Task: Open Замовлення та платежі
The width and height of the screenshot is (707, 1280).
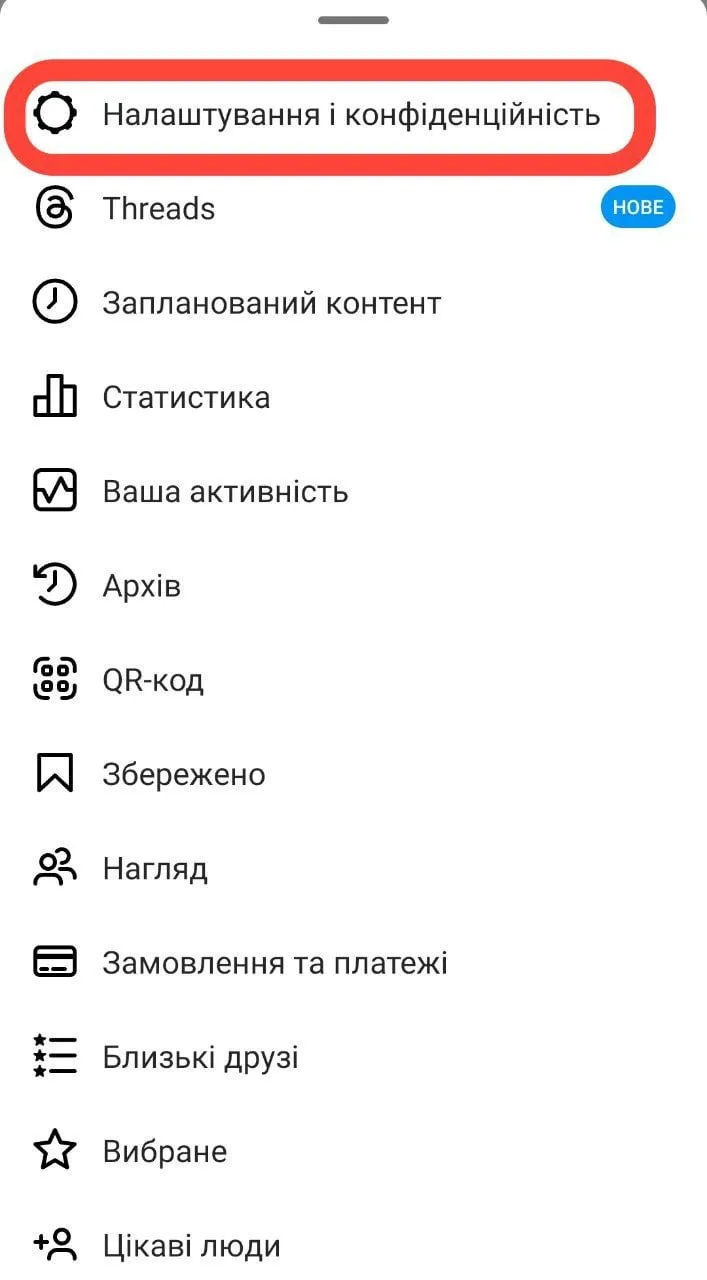Action: click(353, 964)
